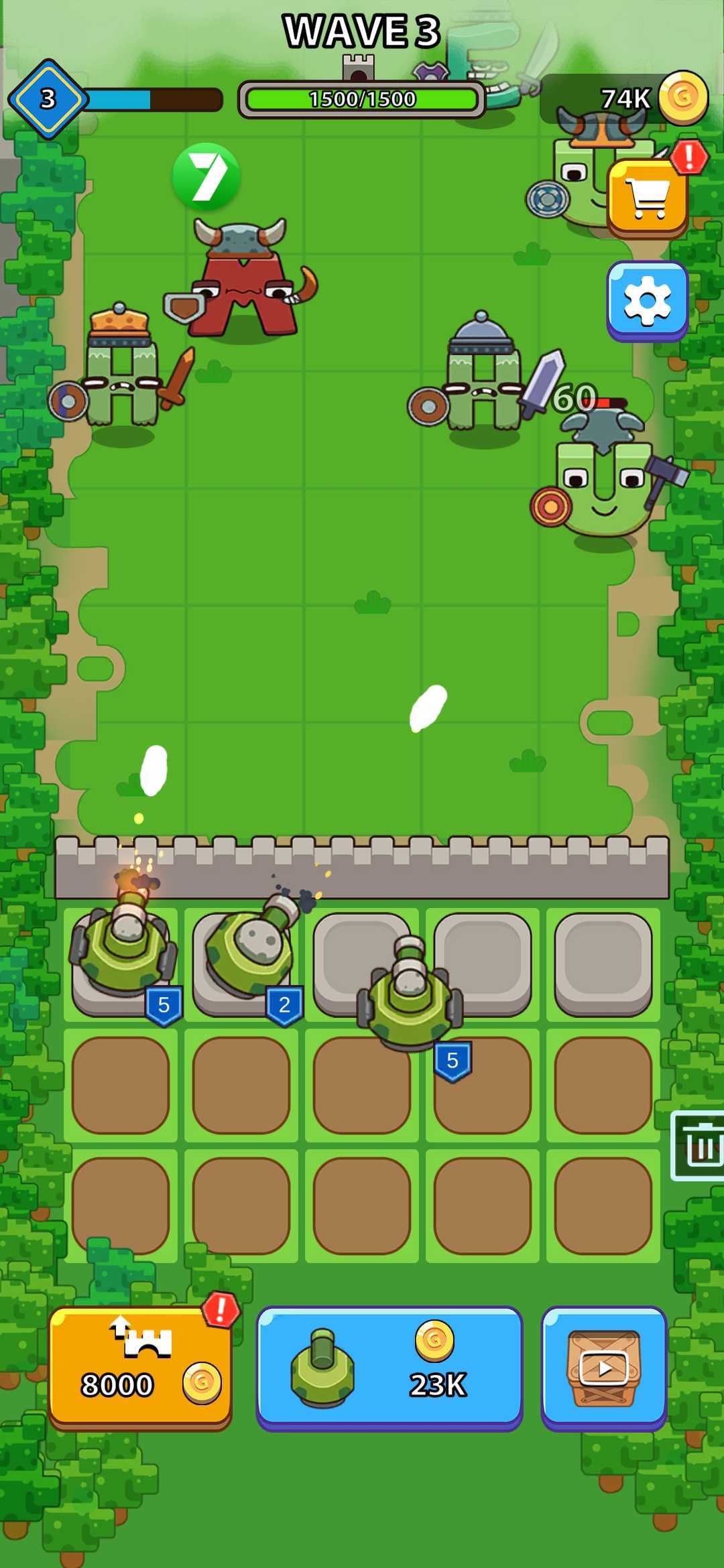The image size is (724, 1568).
Task: Open the shop cart button
Action: click(x=647, y=198)
